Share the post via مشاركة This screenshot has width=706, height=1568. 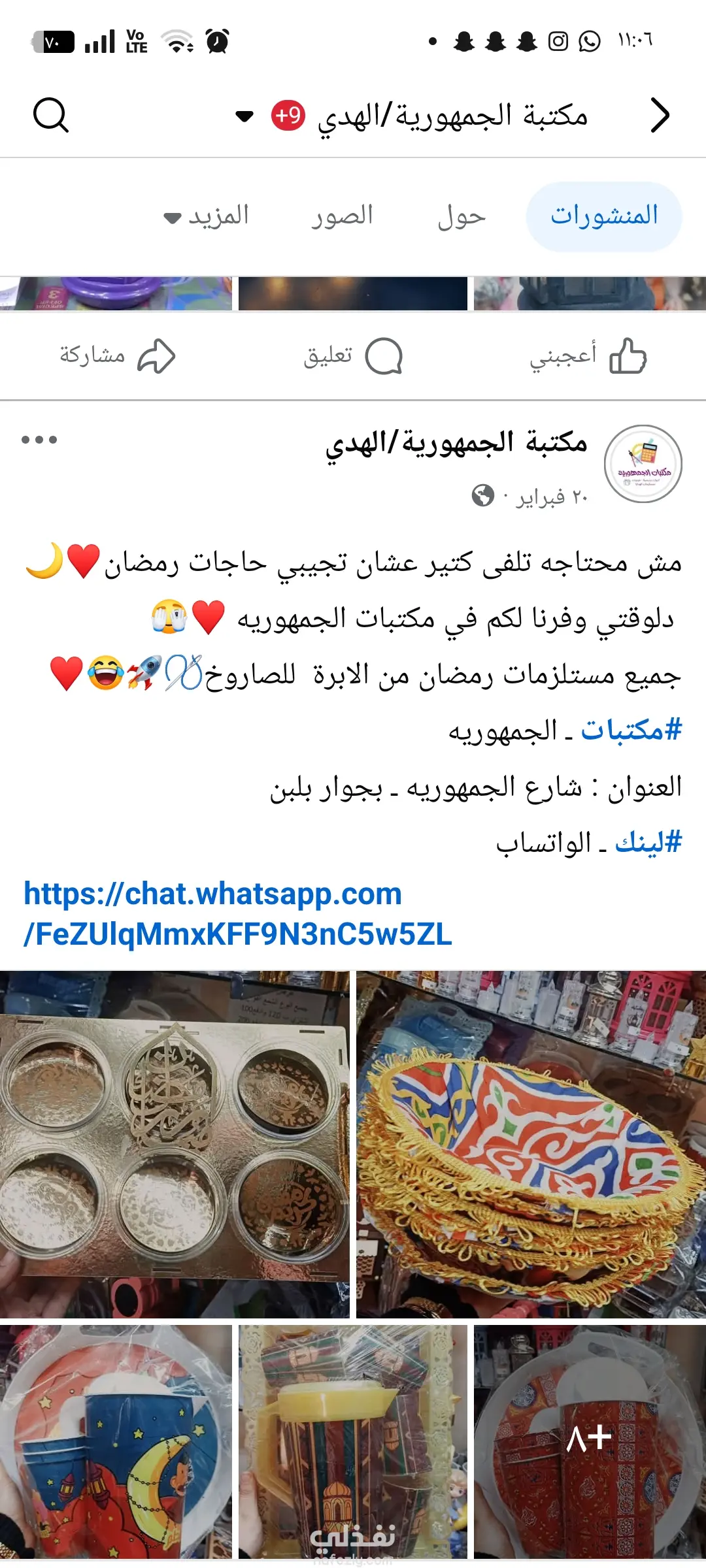click(118, 356)
